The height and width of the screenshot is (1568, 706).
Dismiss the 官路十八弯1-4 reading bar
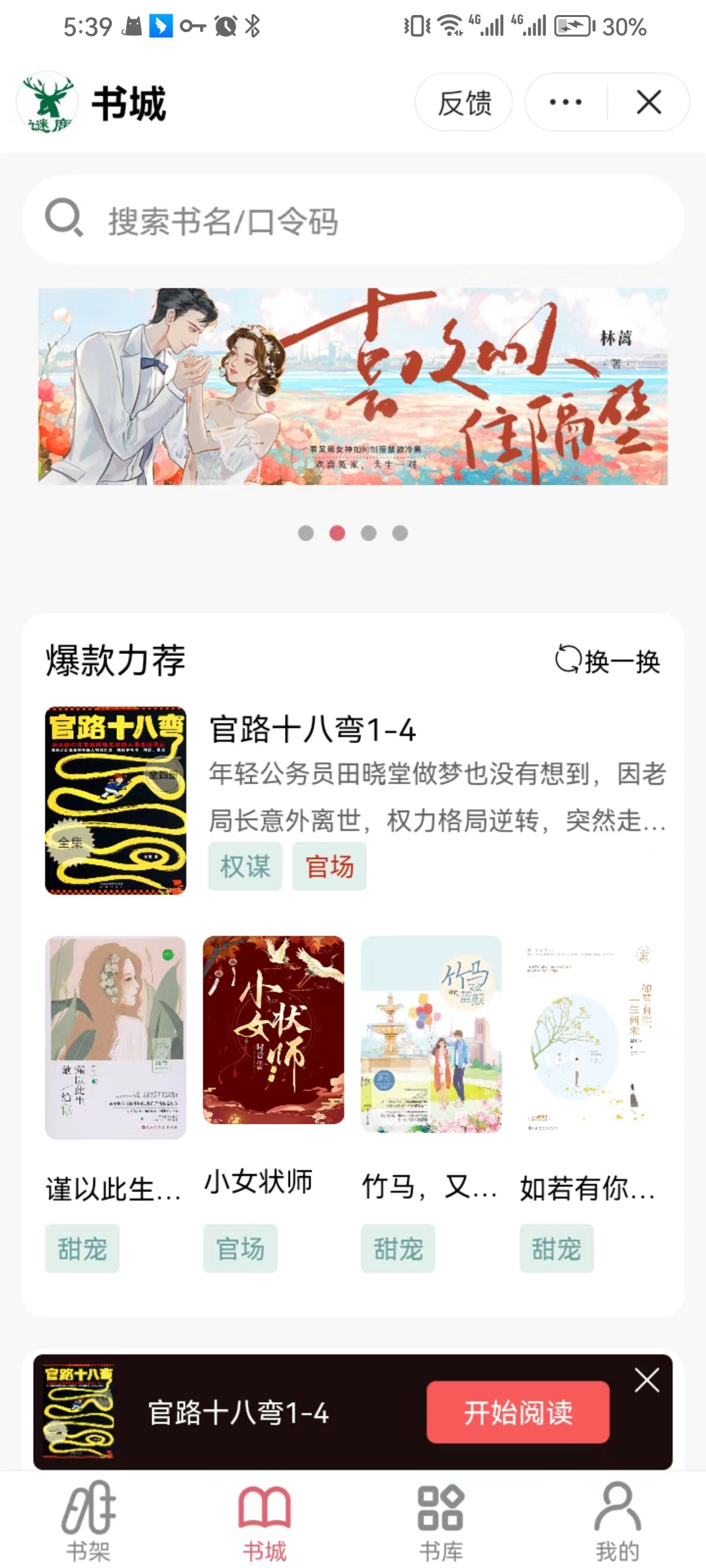click(647, 1380)
